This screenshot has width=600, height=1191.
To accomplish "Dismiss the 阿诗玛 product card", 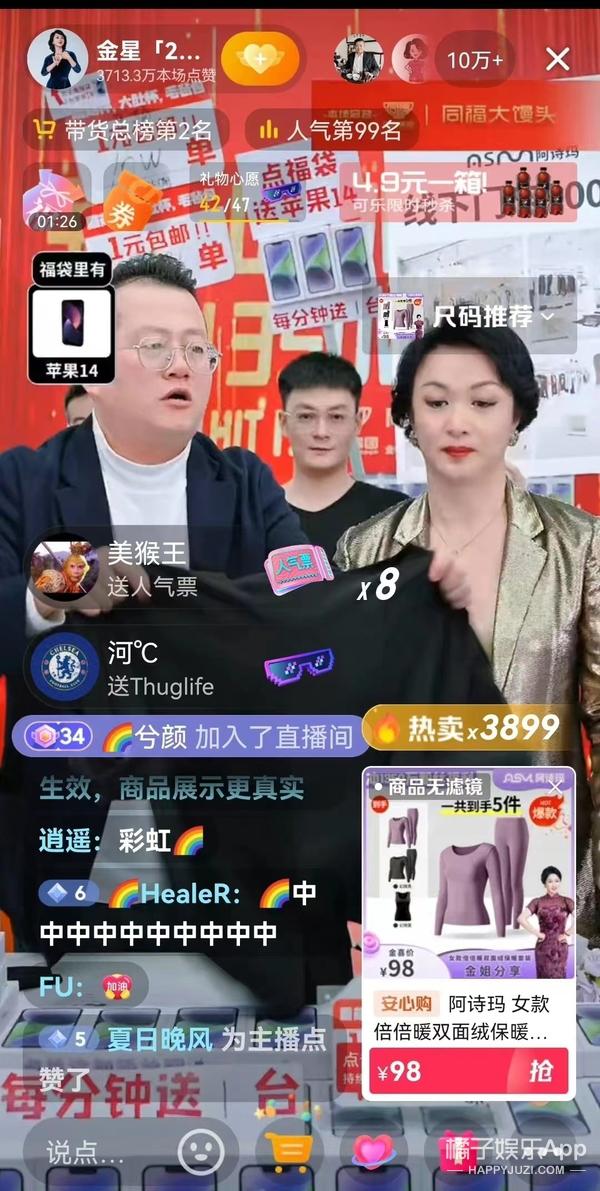I will [557, 787].
